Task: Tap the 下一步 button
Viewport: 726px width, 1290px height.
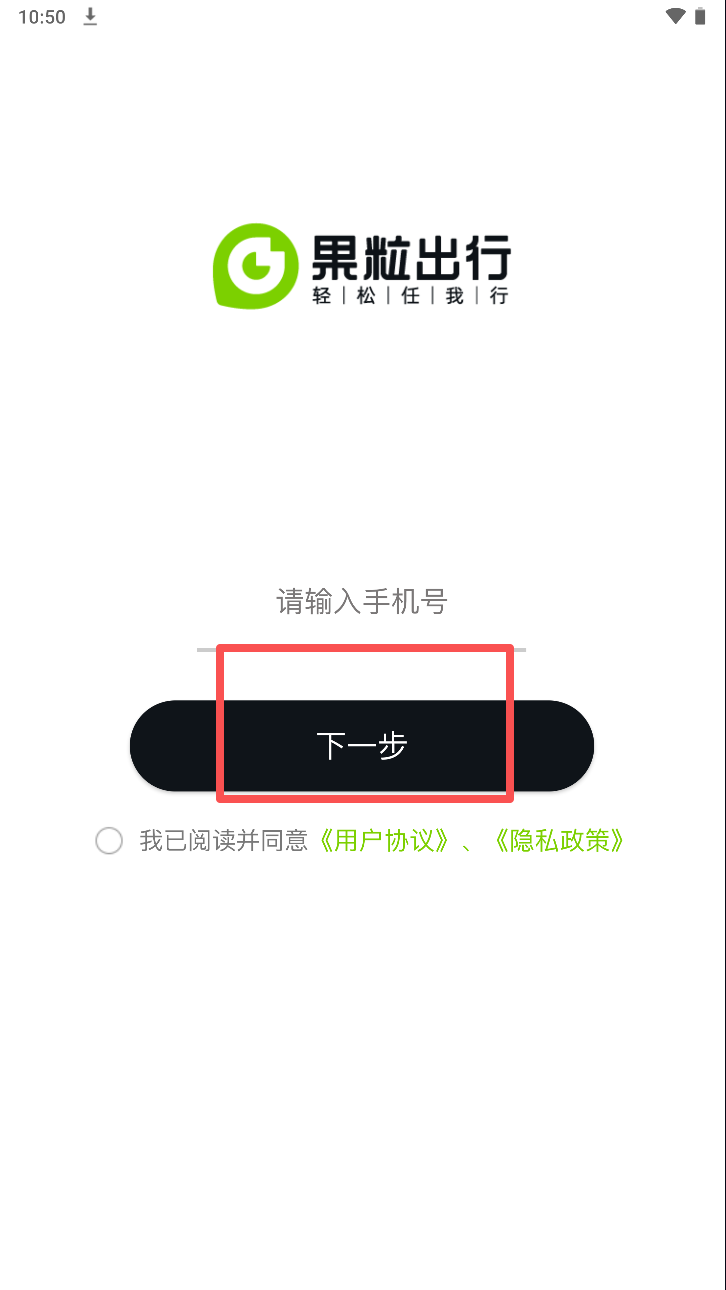Action: click(x=361, y=746)
